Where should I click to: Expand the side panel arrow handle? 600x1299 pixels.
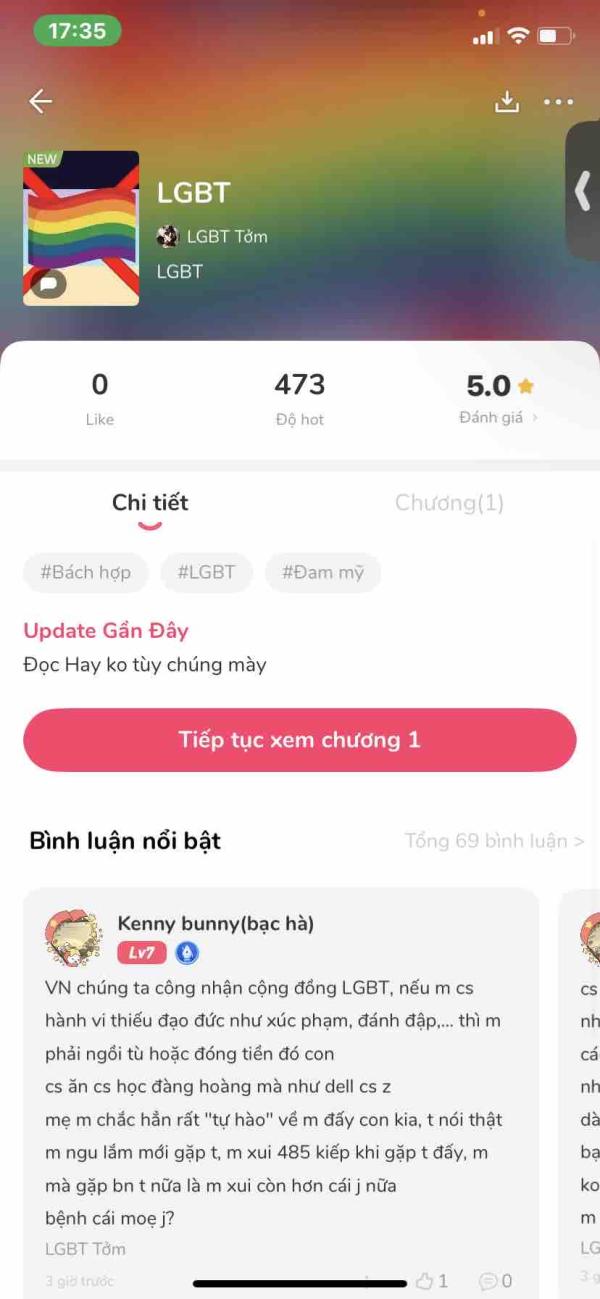tap(583, 190)
